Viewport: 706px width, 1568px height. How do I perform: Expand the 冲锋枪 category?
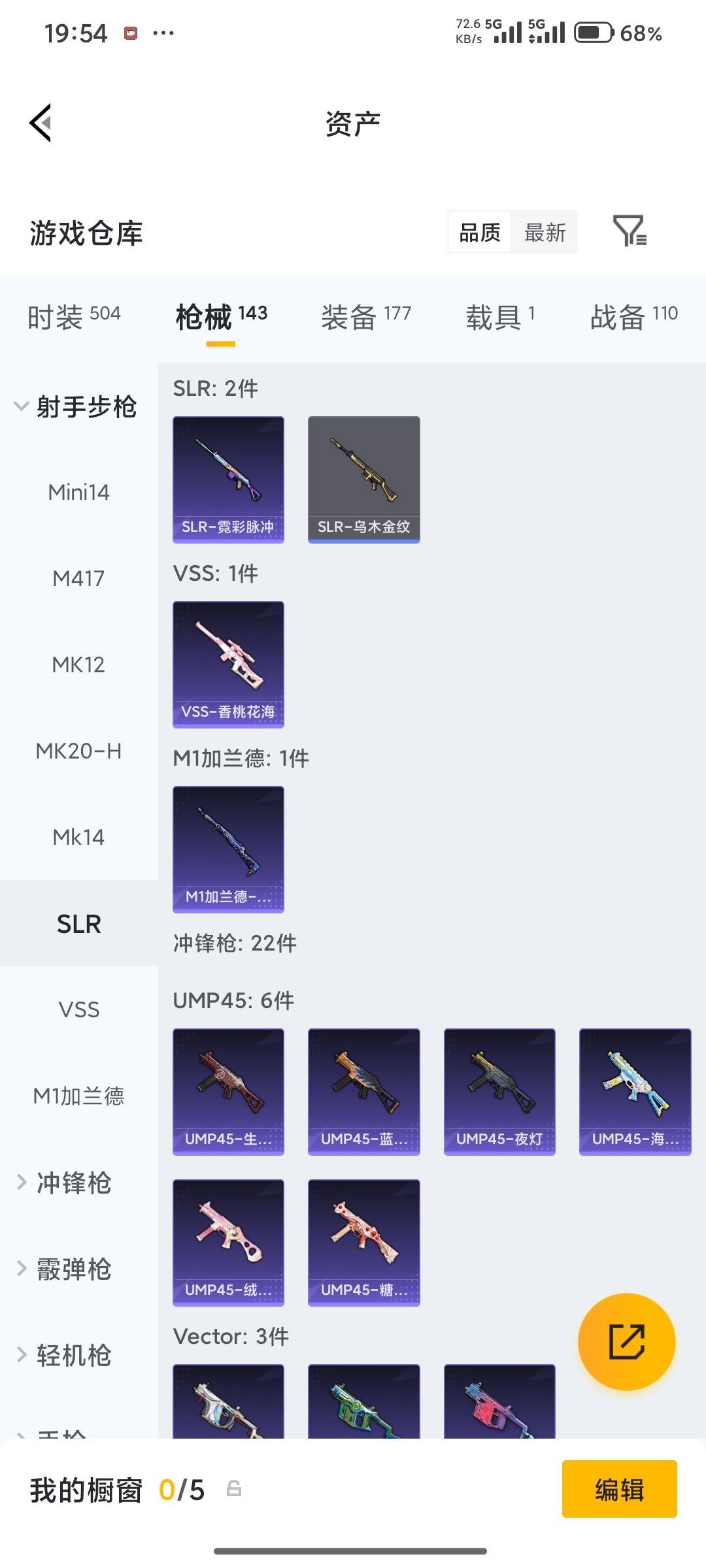(x=65, y=1183)
